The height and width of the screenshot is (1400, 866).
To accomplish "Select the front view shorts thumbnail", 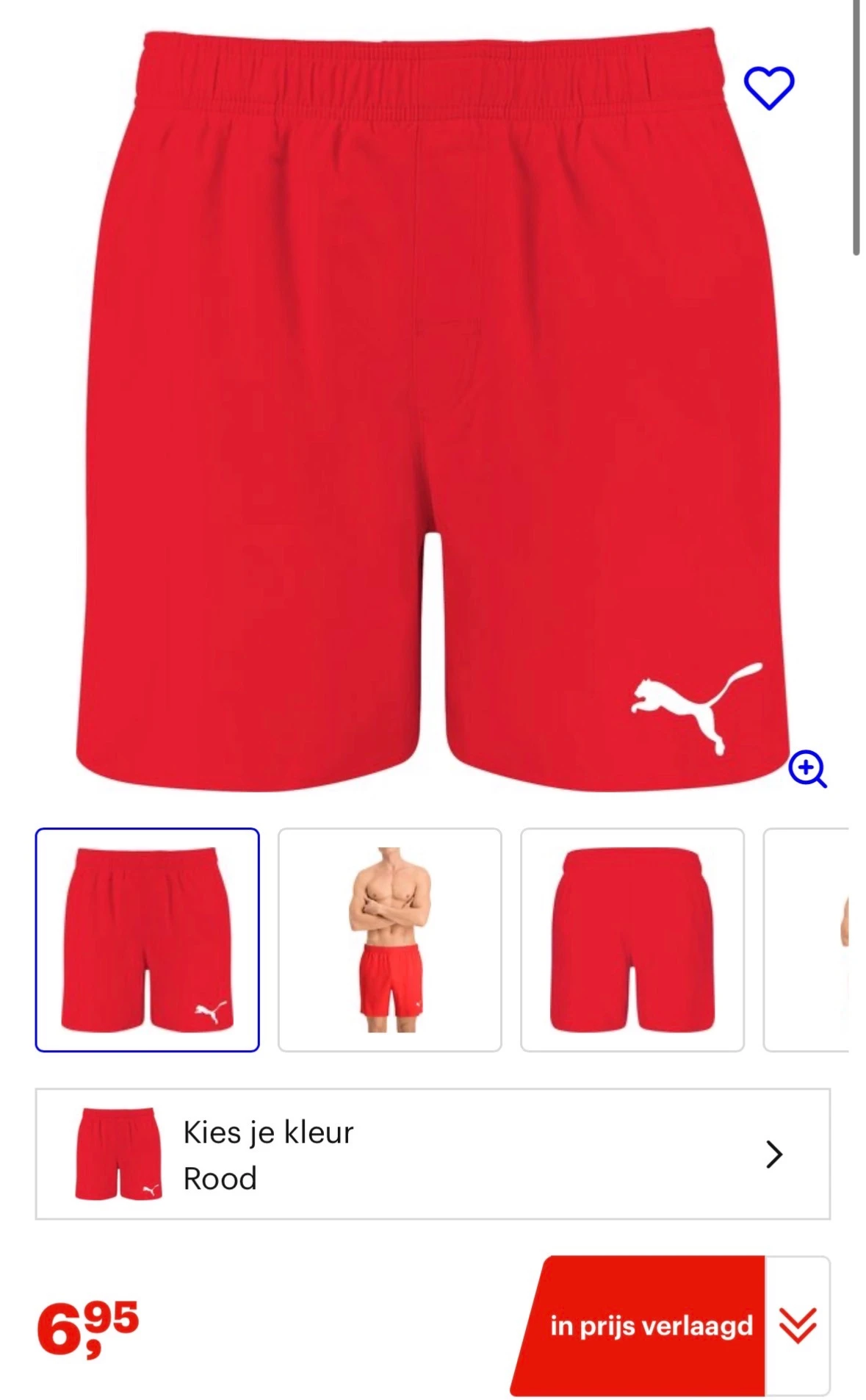I will [x=147, y=939].
